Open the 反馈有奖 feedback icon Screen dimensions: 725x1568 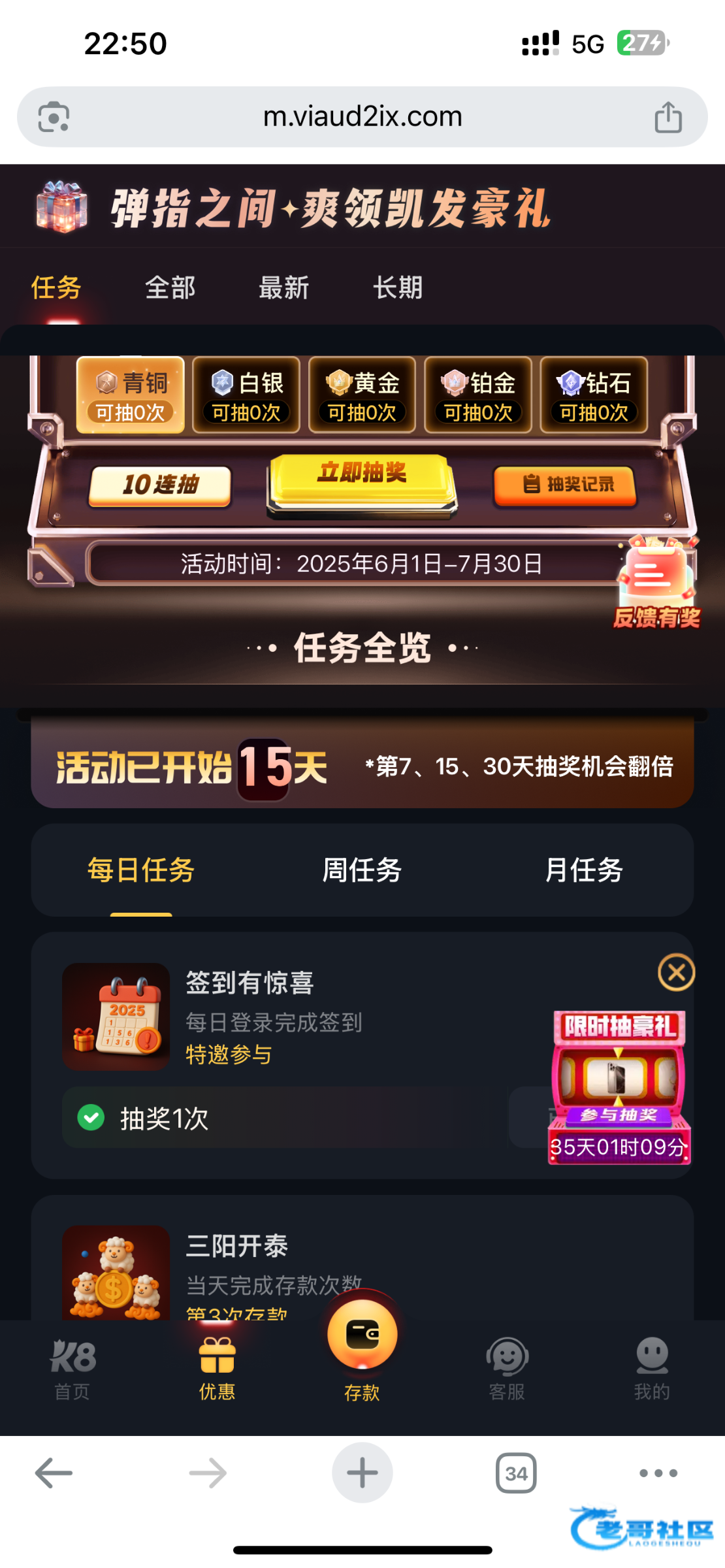pos(656,581)
